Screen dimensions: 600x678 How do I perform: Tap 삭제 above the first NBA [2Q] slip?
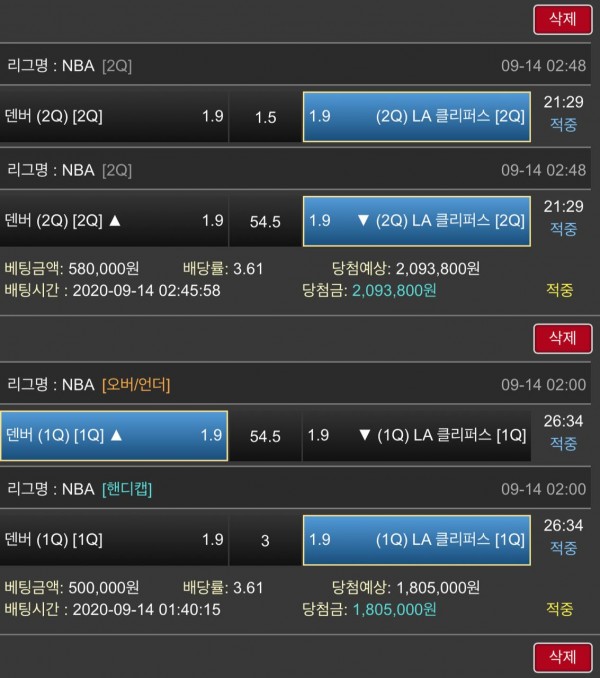(x=562, y=18)
